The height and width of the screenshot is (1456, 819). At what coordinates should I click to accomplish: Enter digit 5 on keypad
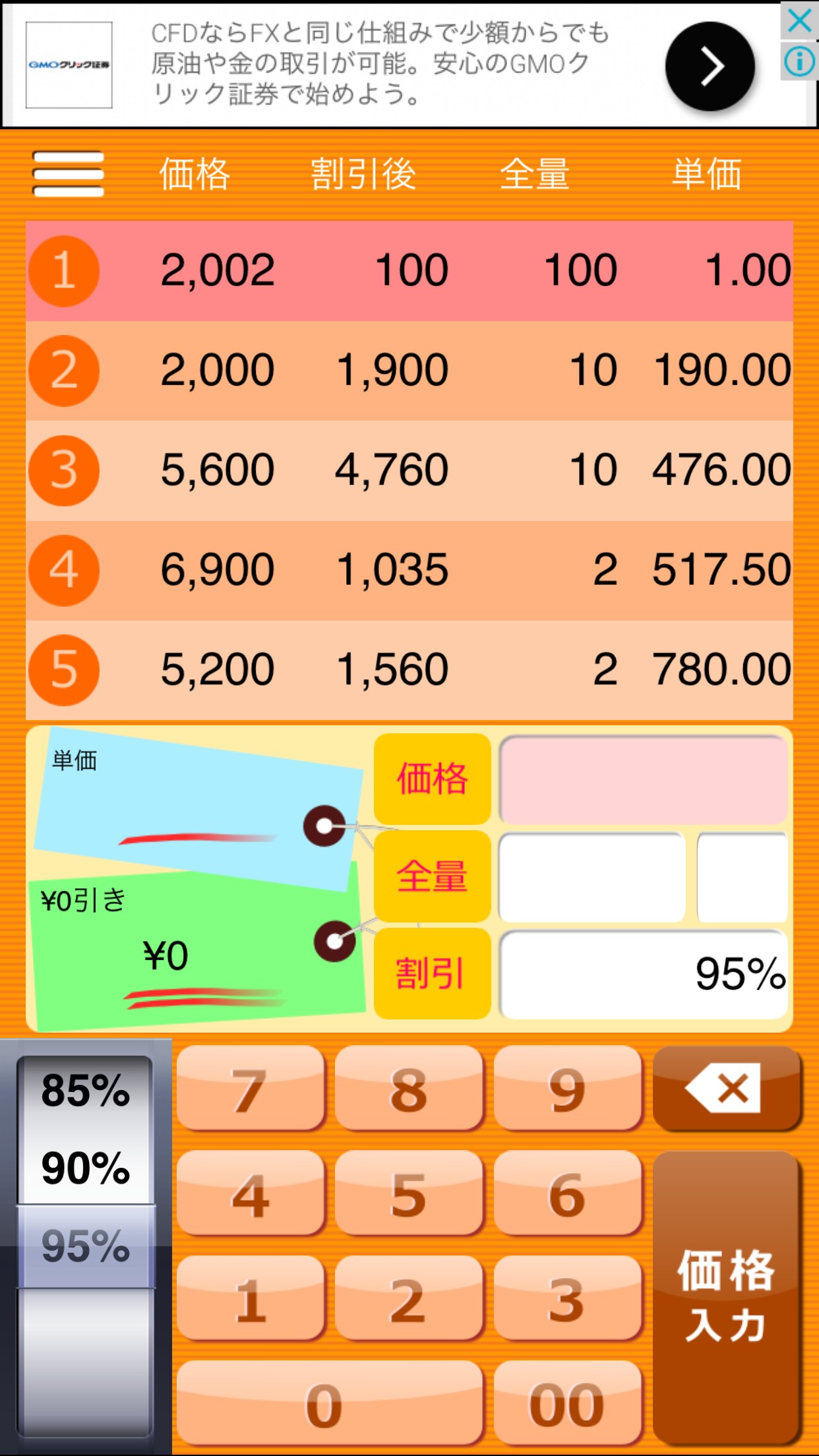(x=408, y=1194)
